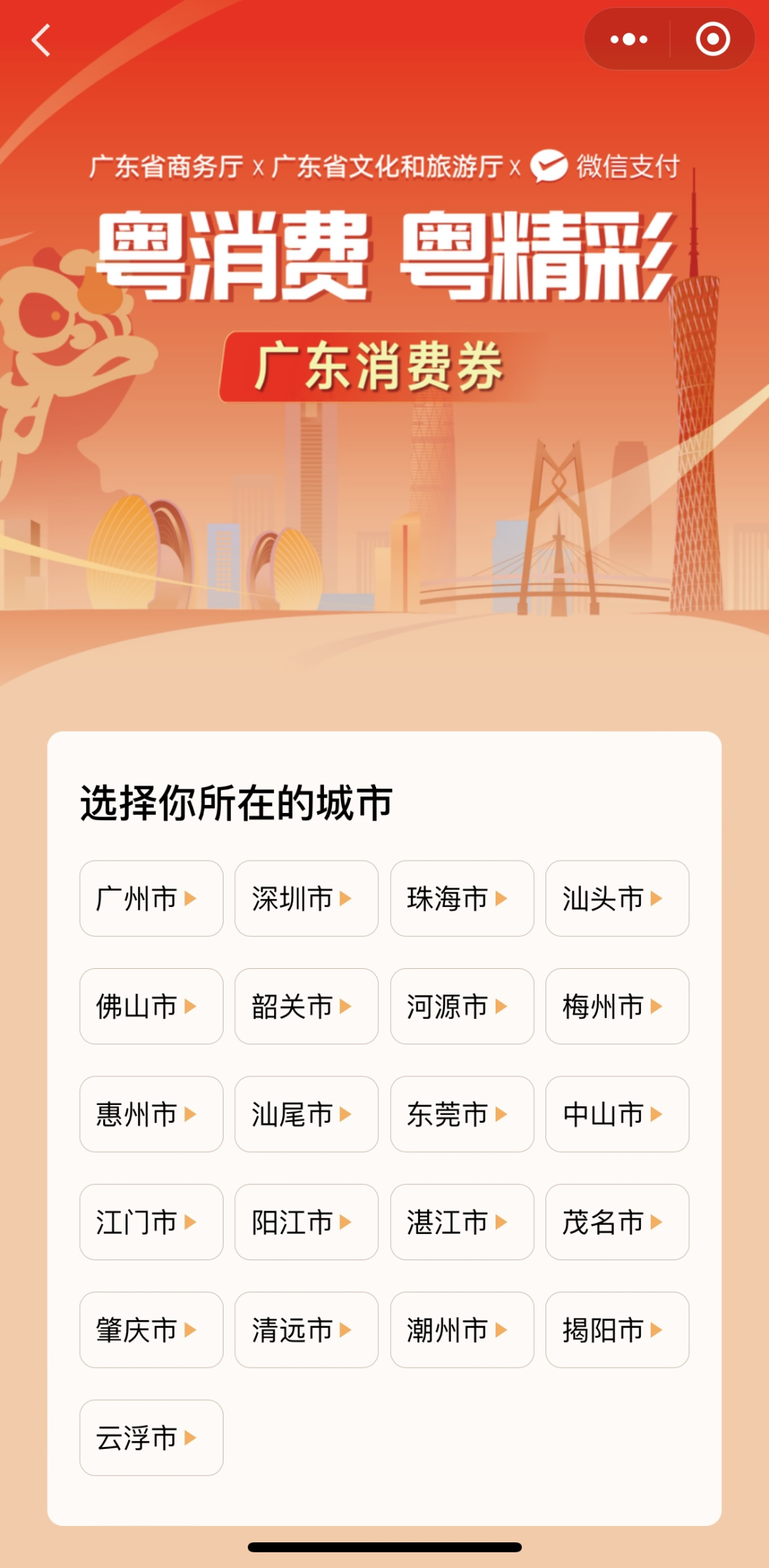Select 珠海市 as your city

pos(461,900)
